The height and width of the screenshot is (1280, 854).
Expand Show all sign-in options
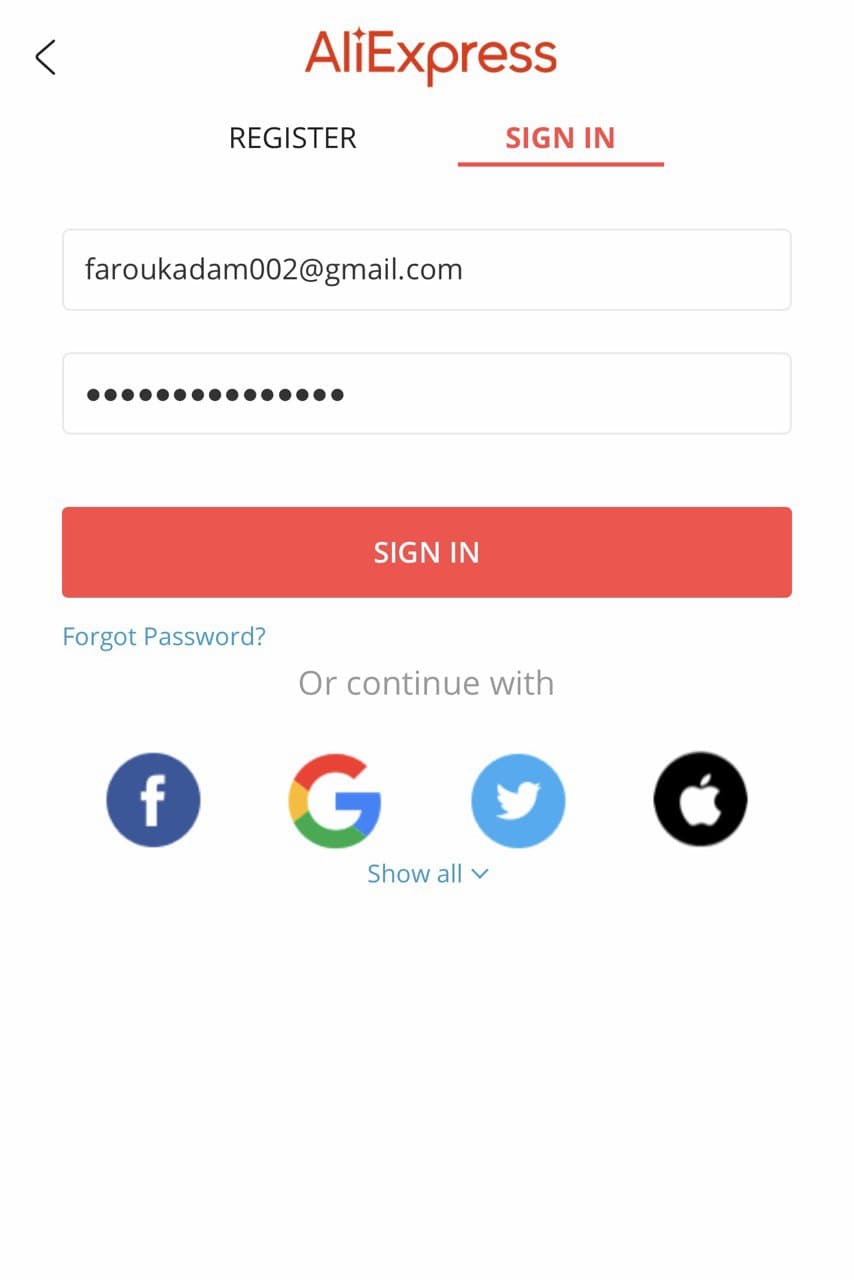tap(427, 874)
